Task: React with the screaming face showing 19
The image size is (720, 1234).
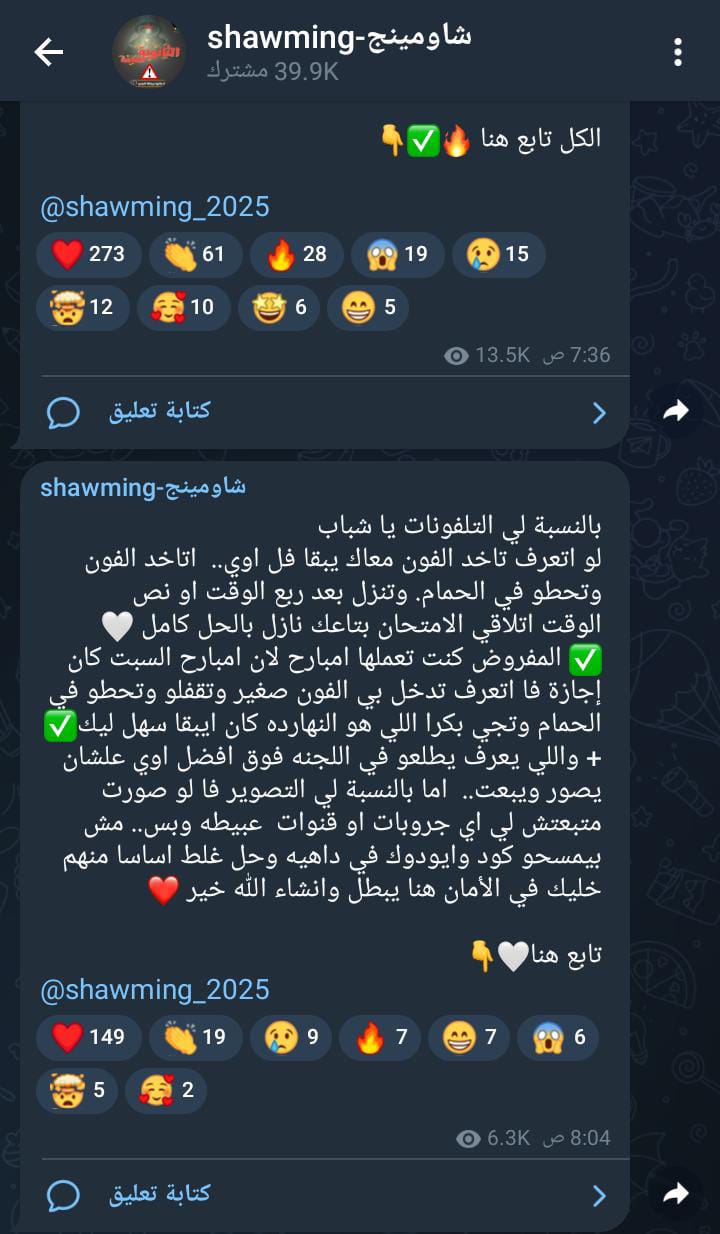Action: point(396,254)
